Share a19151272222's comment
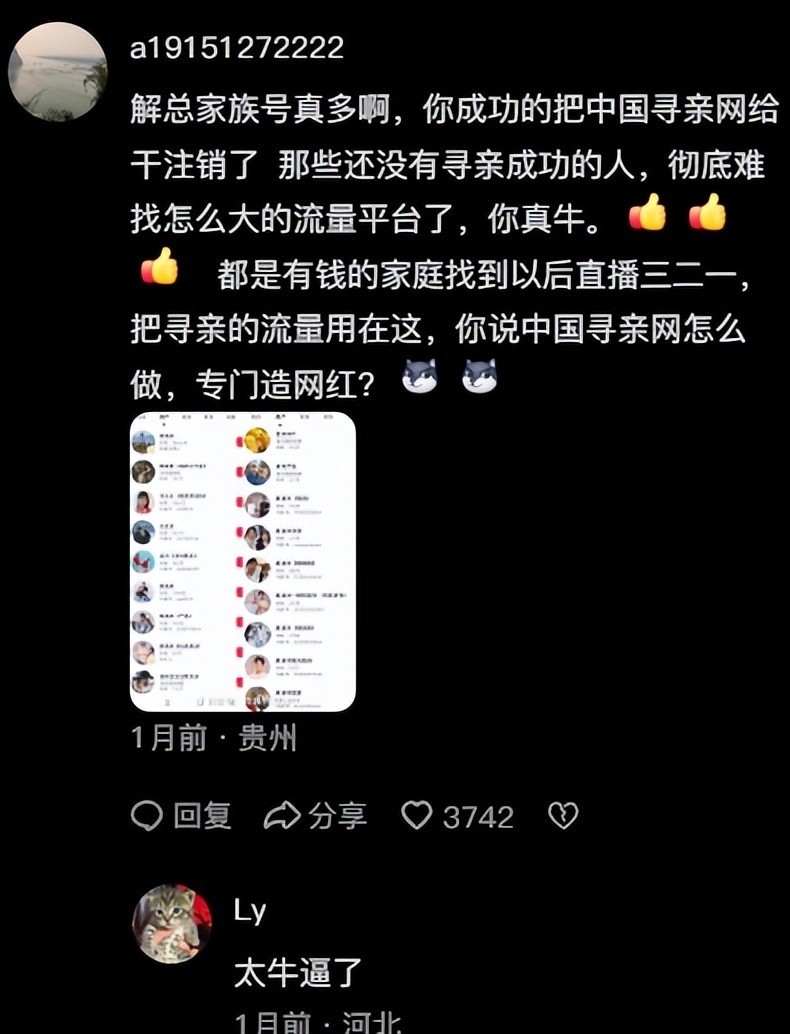790x1034 pixels. click(315, 816)
